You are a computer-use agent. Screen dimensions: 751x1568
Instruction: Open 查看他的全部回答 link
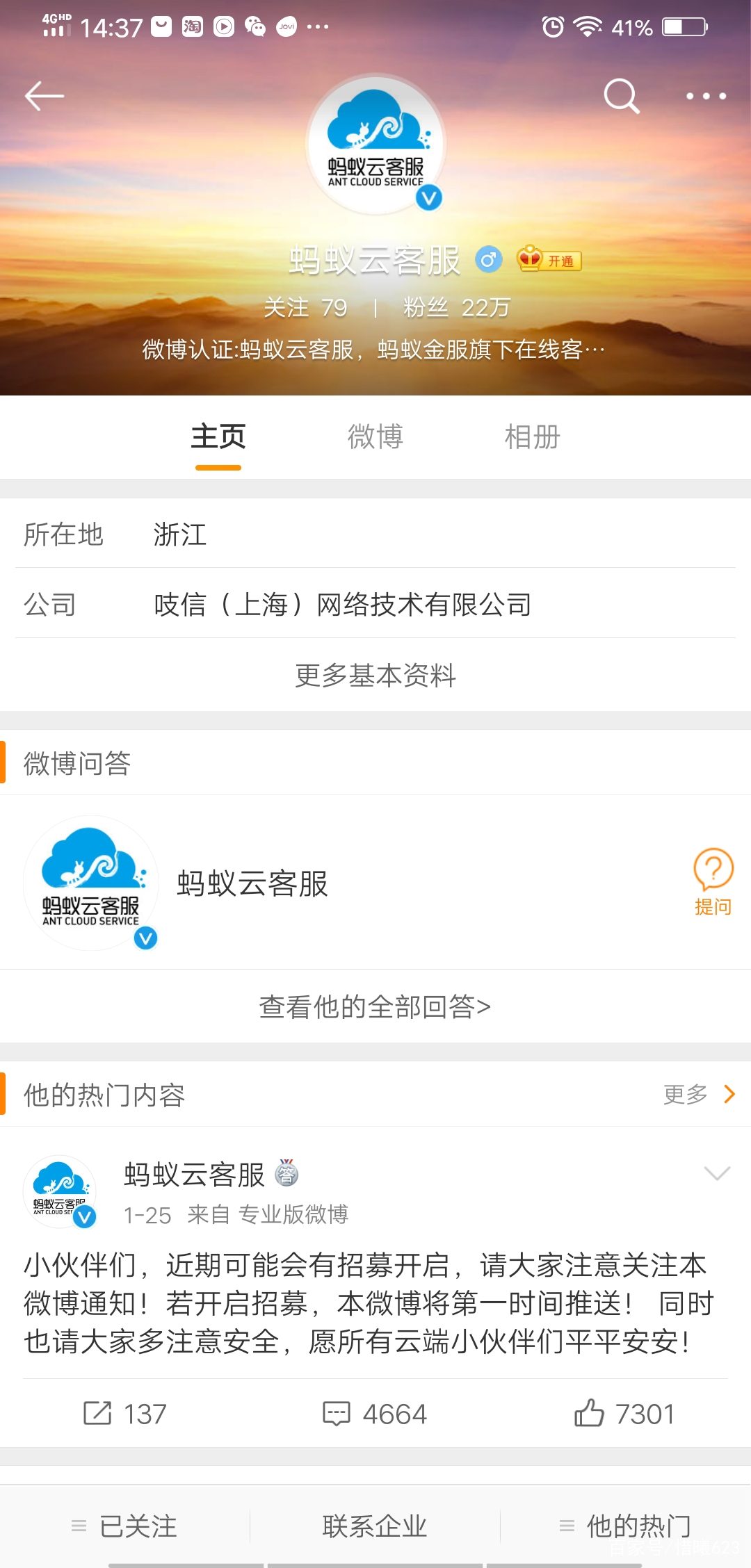click(x=375, y=1006)
